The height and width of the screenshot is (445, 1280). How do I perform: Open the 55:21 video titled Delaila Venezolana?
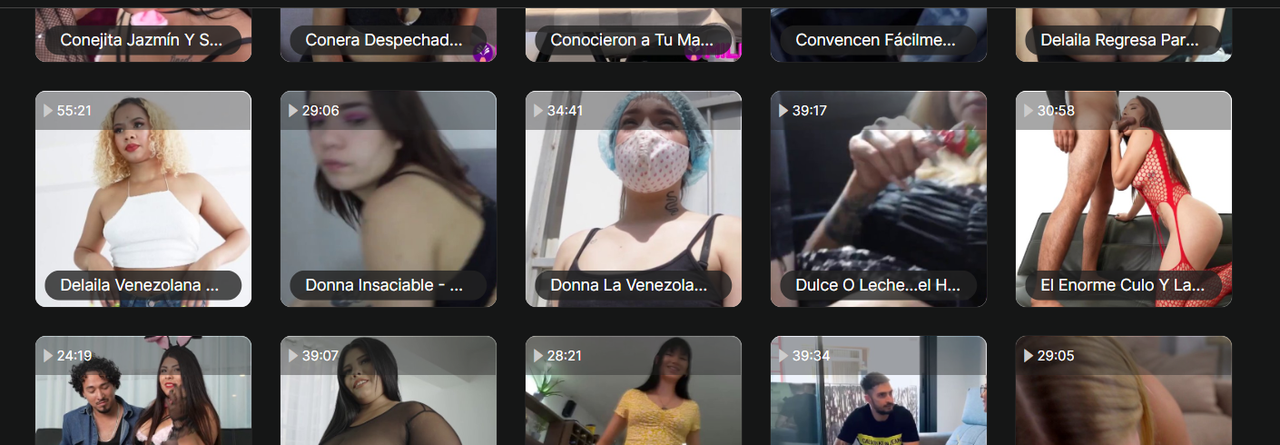point(143,199)
